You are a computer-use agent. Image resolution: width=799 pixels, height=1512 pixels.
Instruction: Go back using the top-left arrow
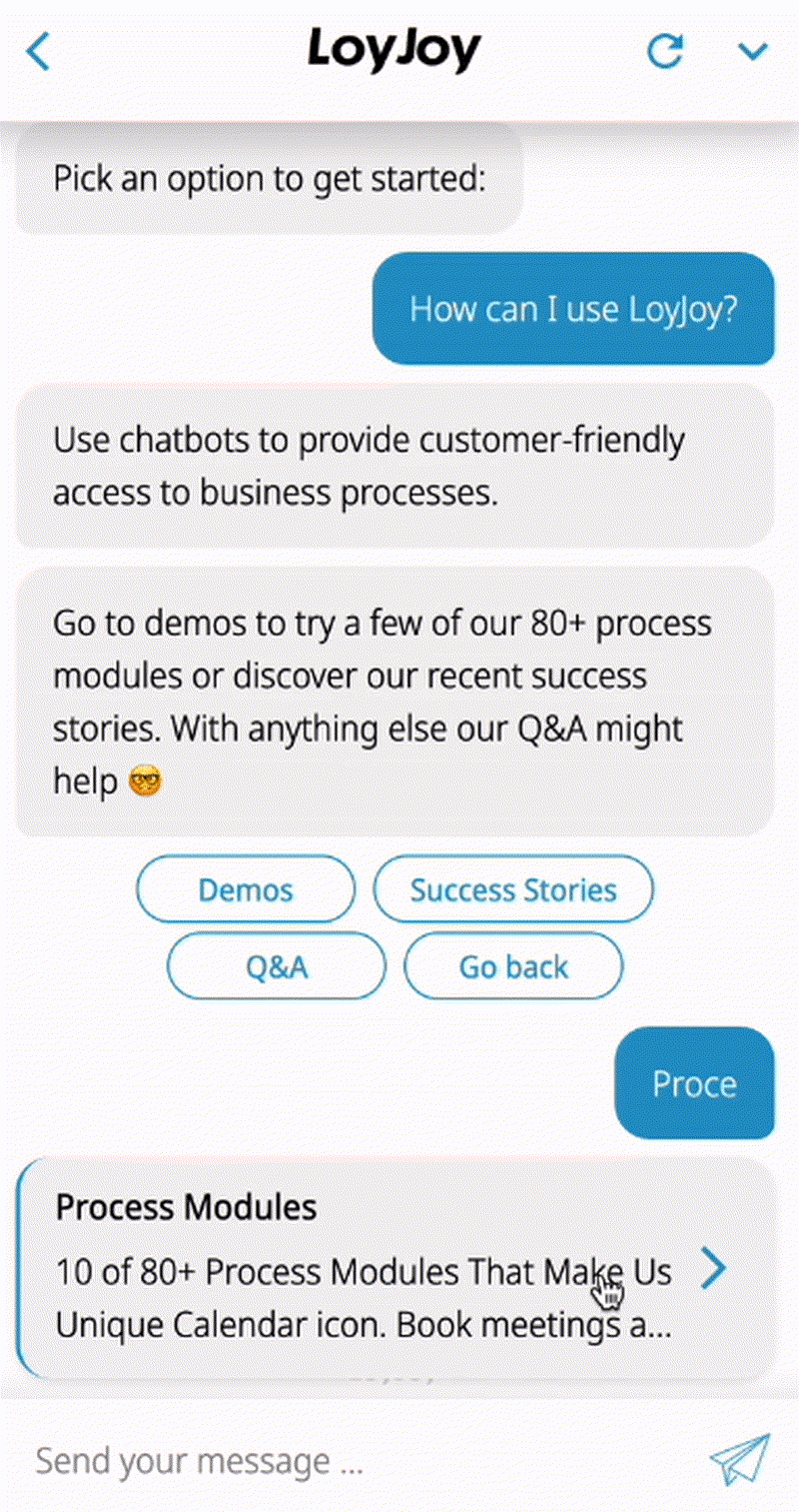pyautogui.click(x=38, y=51)
